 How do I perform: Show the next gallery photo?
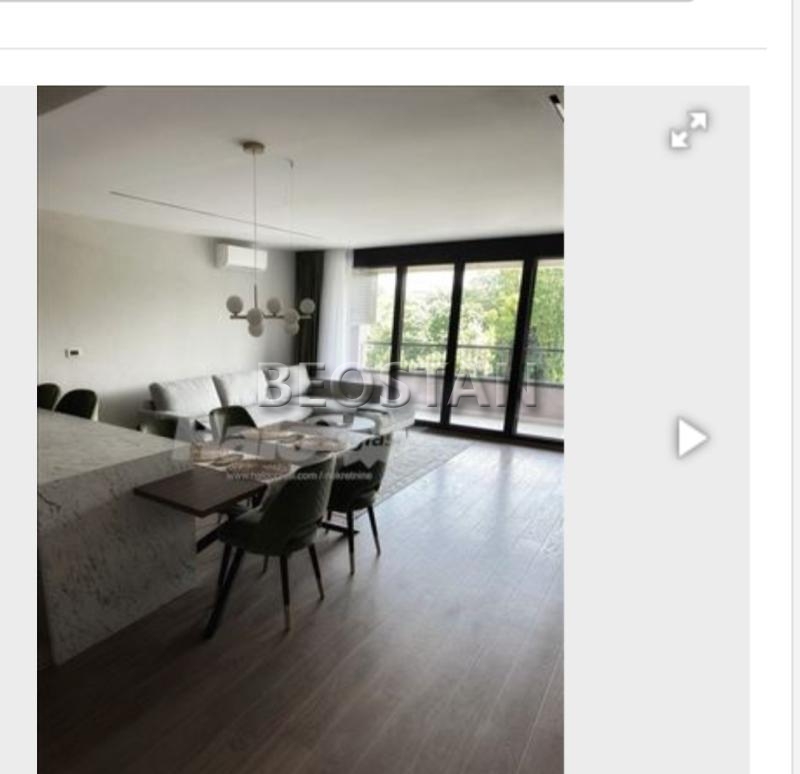pyautogui.click(x=691, y=438)
